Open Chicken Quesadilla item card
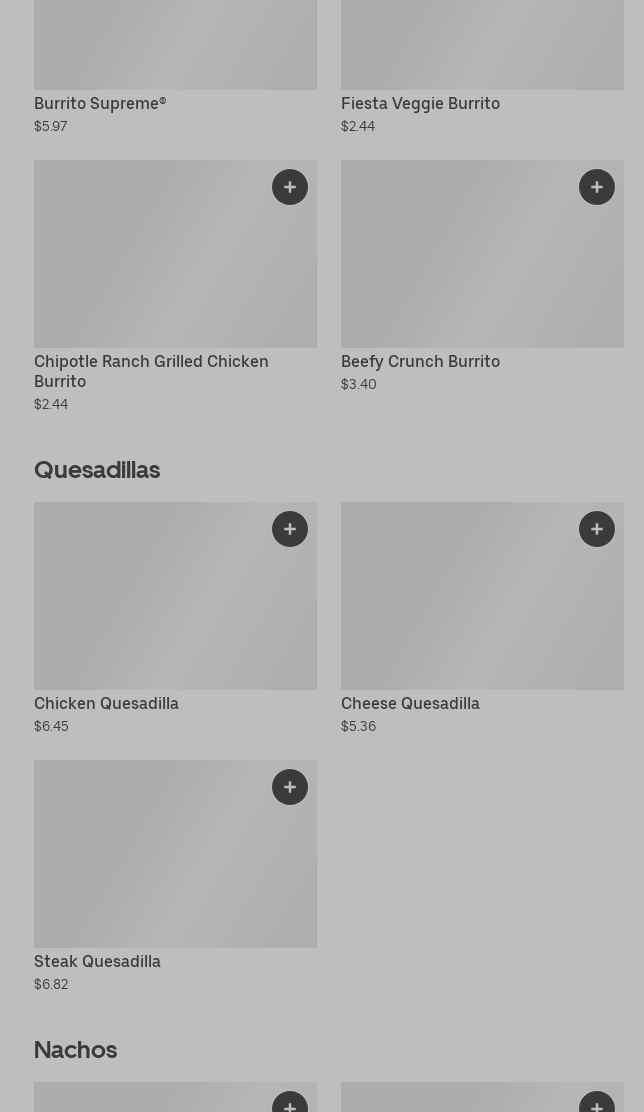This screenshot has width=644, height=1112. pos(175,618)
